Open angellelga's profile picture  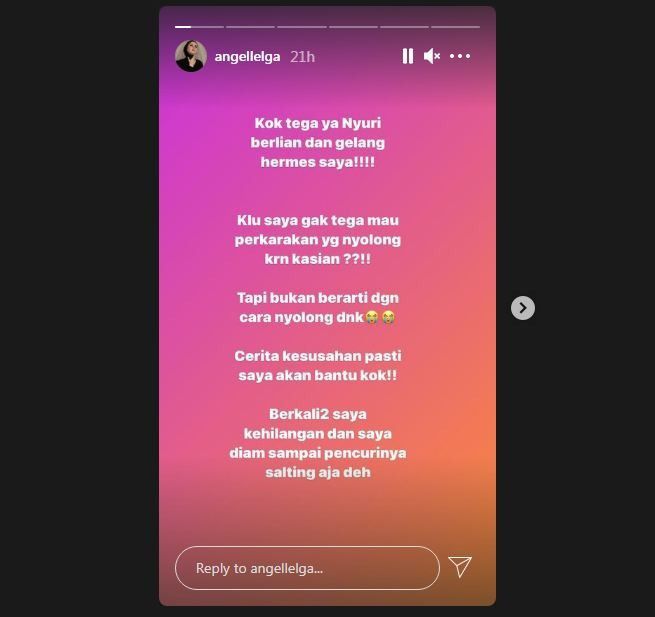point(191,57)
